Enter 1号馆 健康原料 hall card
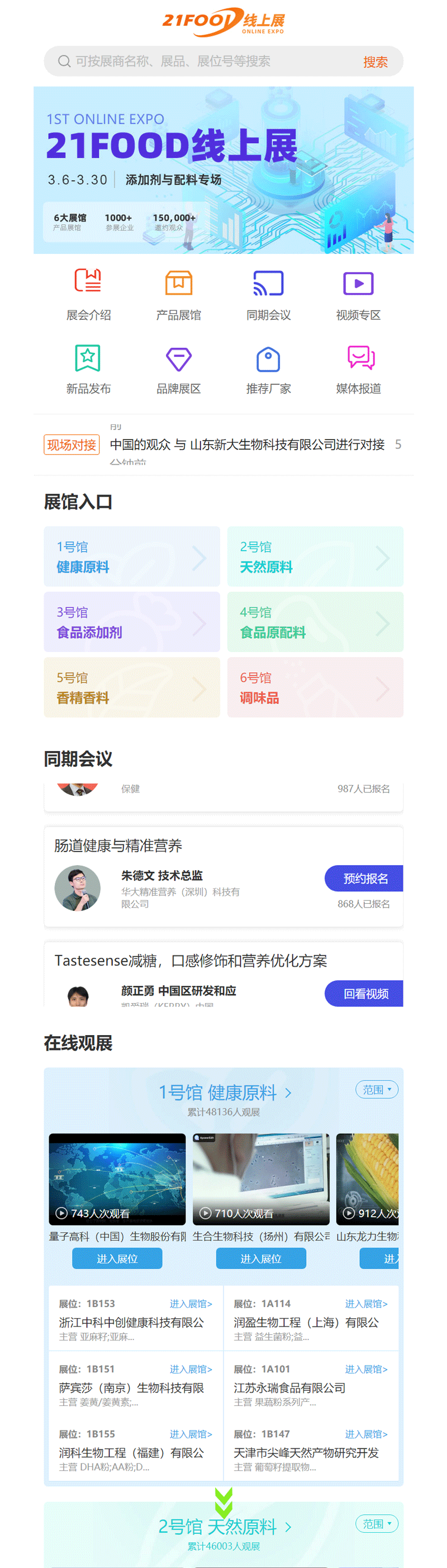Viewport: 447px width, 1568px height. (x=131, y=556)
